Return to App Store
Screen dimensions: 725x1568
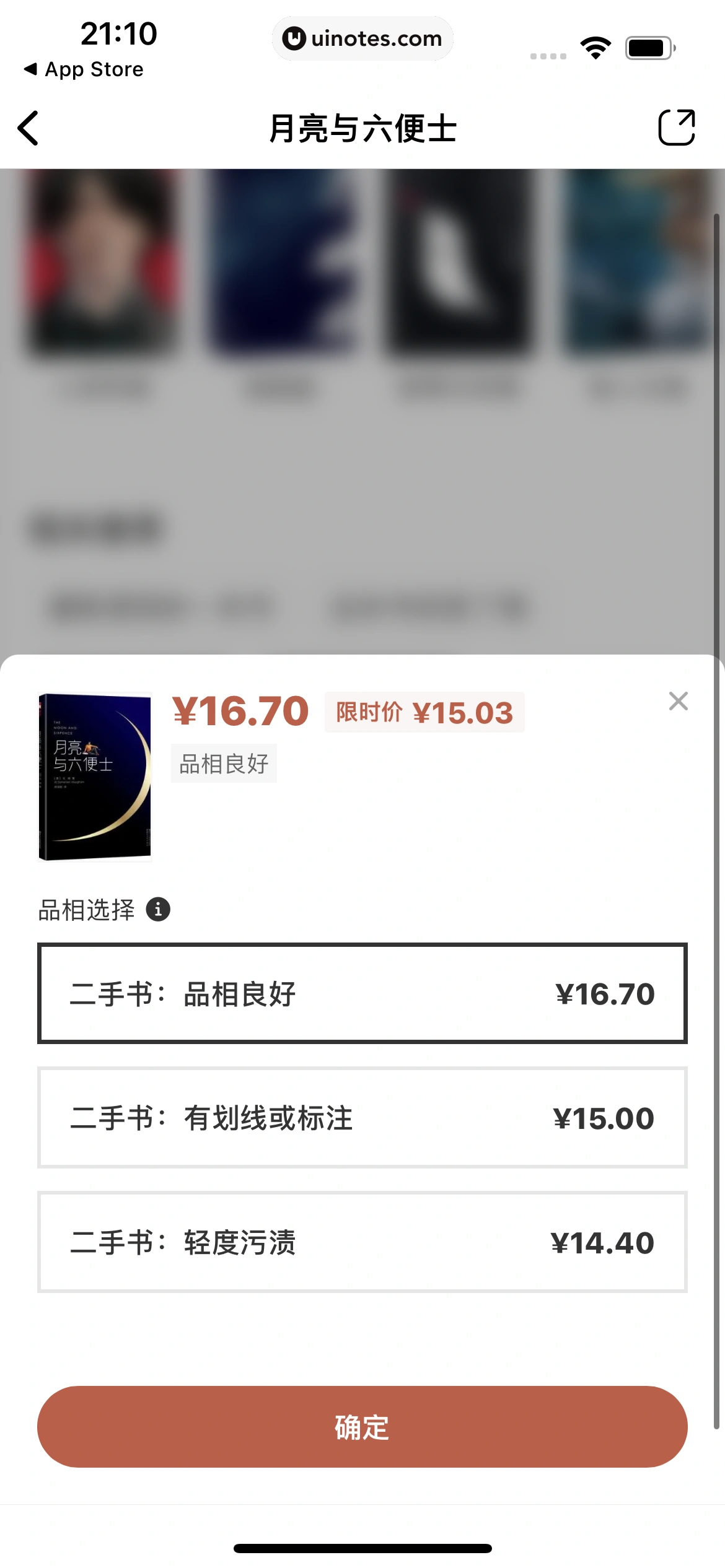pos(84,69)
